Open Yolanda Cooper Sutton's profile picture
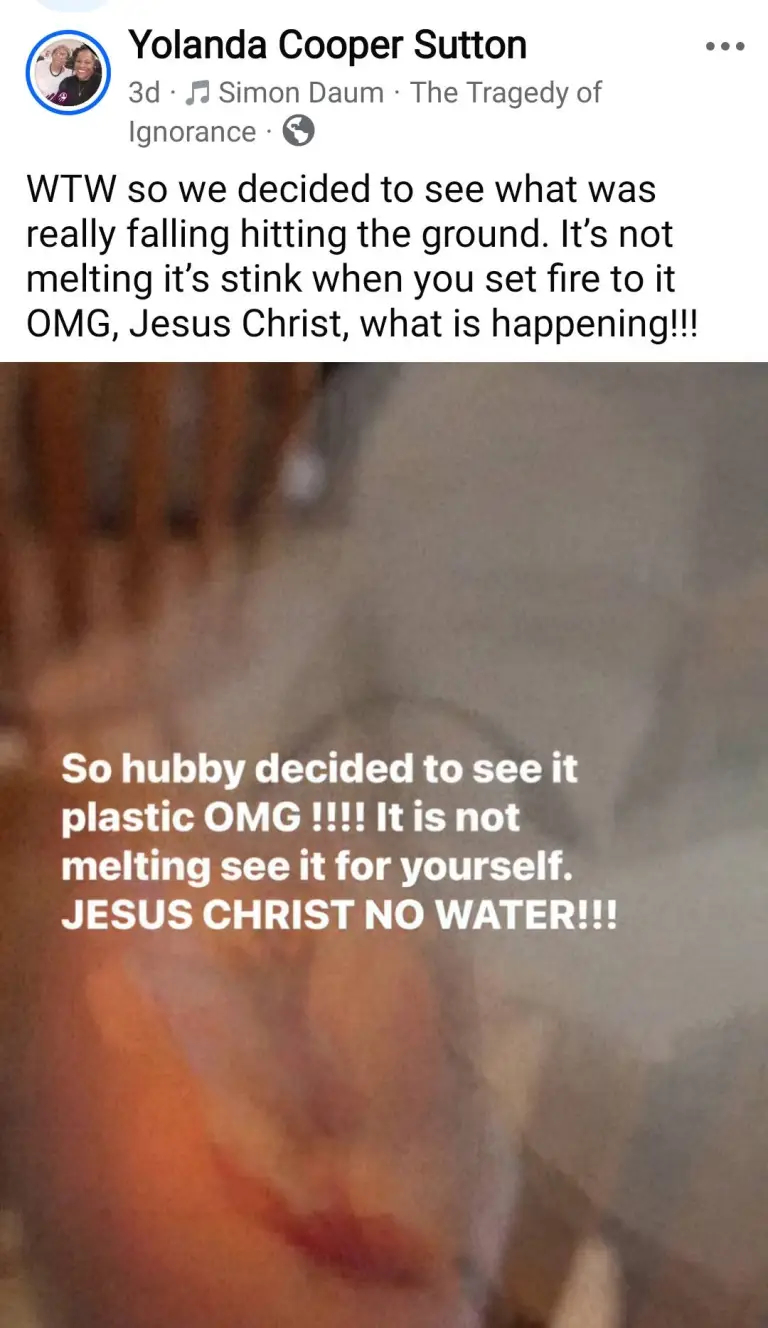 coord(67,73)
